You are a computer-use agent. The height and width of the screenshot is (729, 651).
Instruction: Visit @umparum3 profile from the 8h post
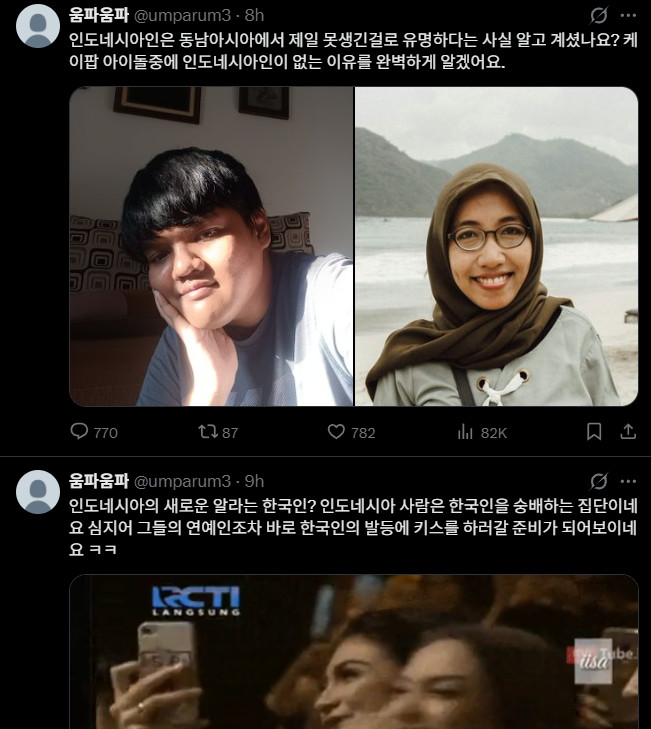(182, 15)
